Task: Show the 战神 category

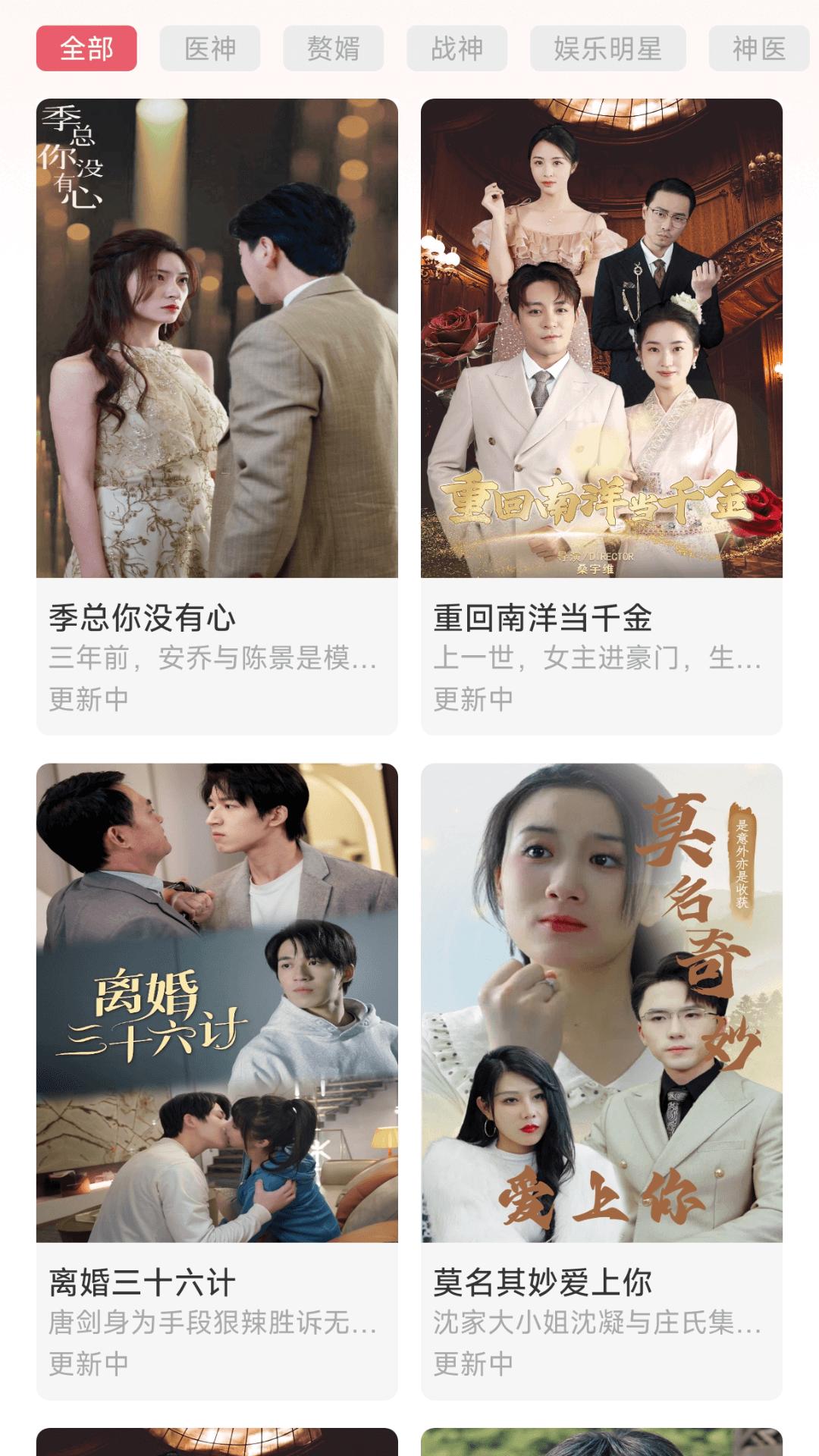Action: click(457, 49)
